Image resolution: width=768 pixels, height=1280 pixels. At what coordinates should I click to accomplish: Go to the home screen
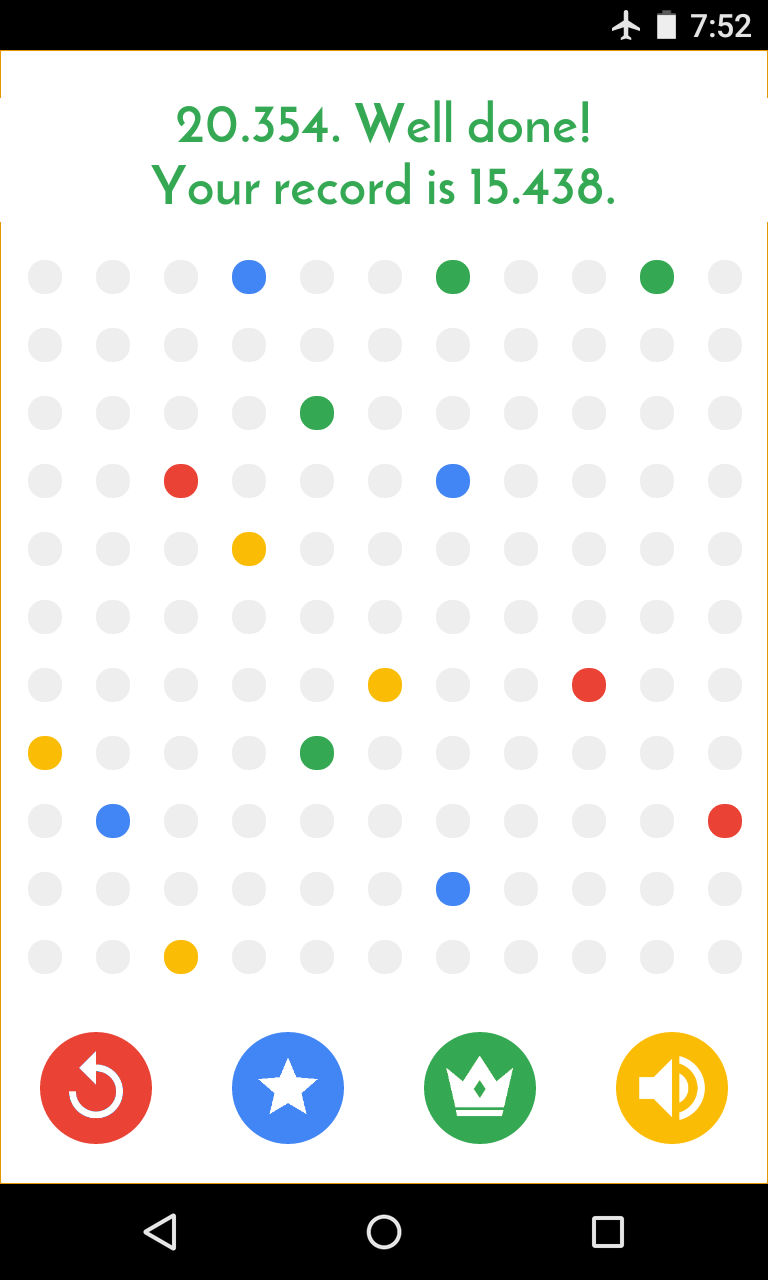[x=384, y=1232]
